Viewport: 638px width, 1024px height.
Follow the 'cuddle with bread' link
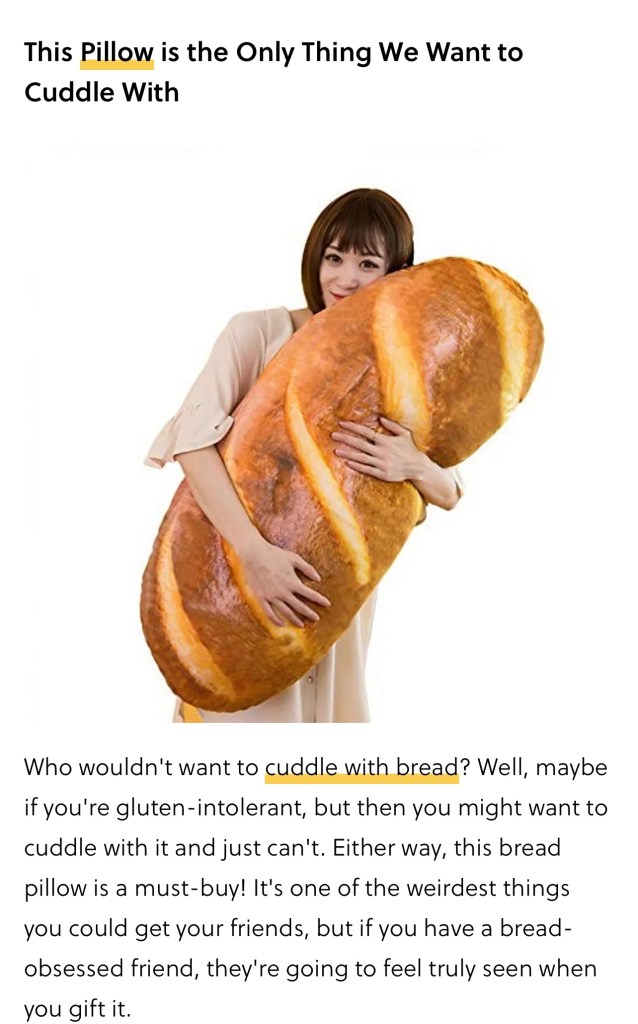click(x=361, y=768)
